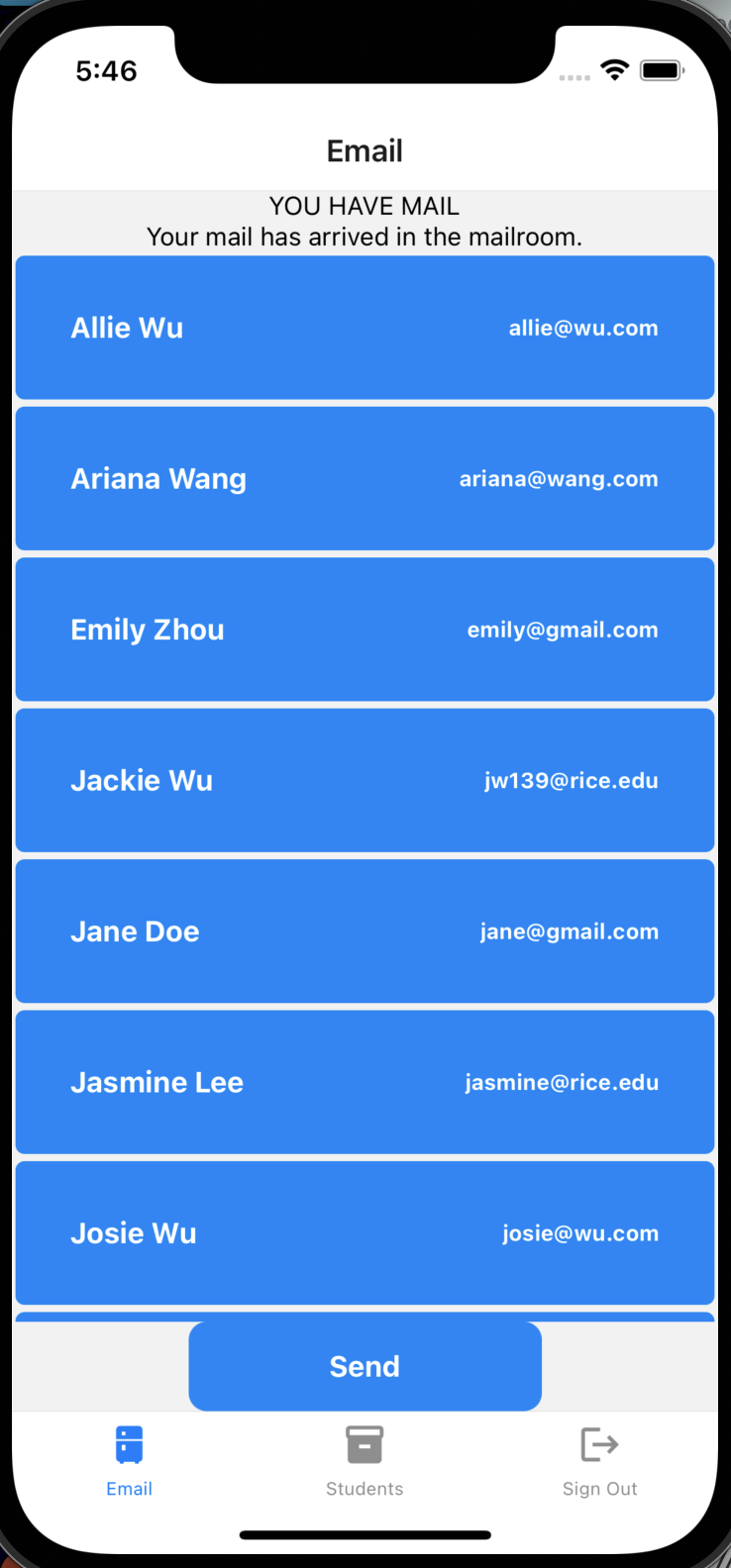Hit the Send button

pyautogui.click(x=365, y=1366)
